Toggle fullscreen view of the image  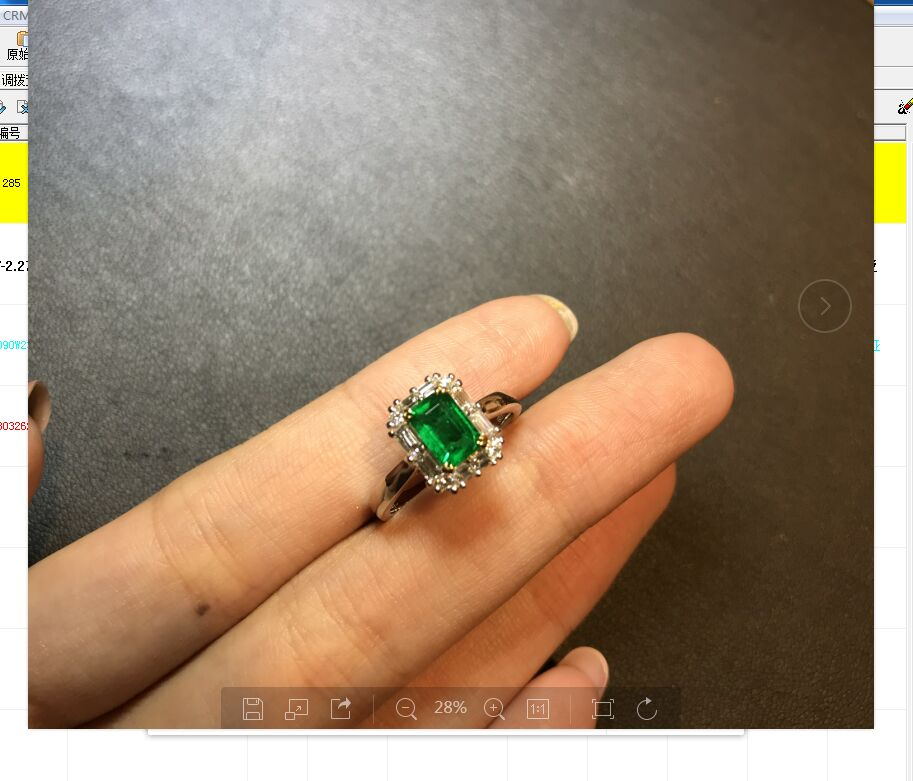[x=602, y=709]
